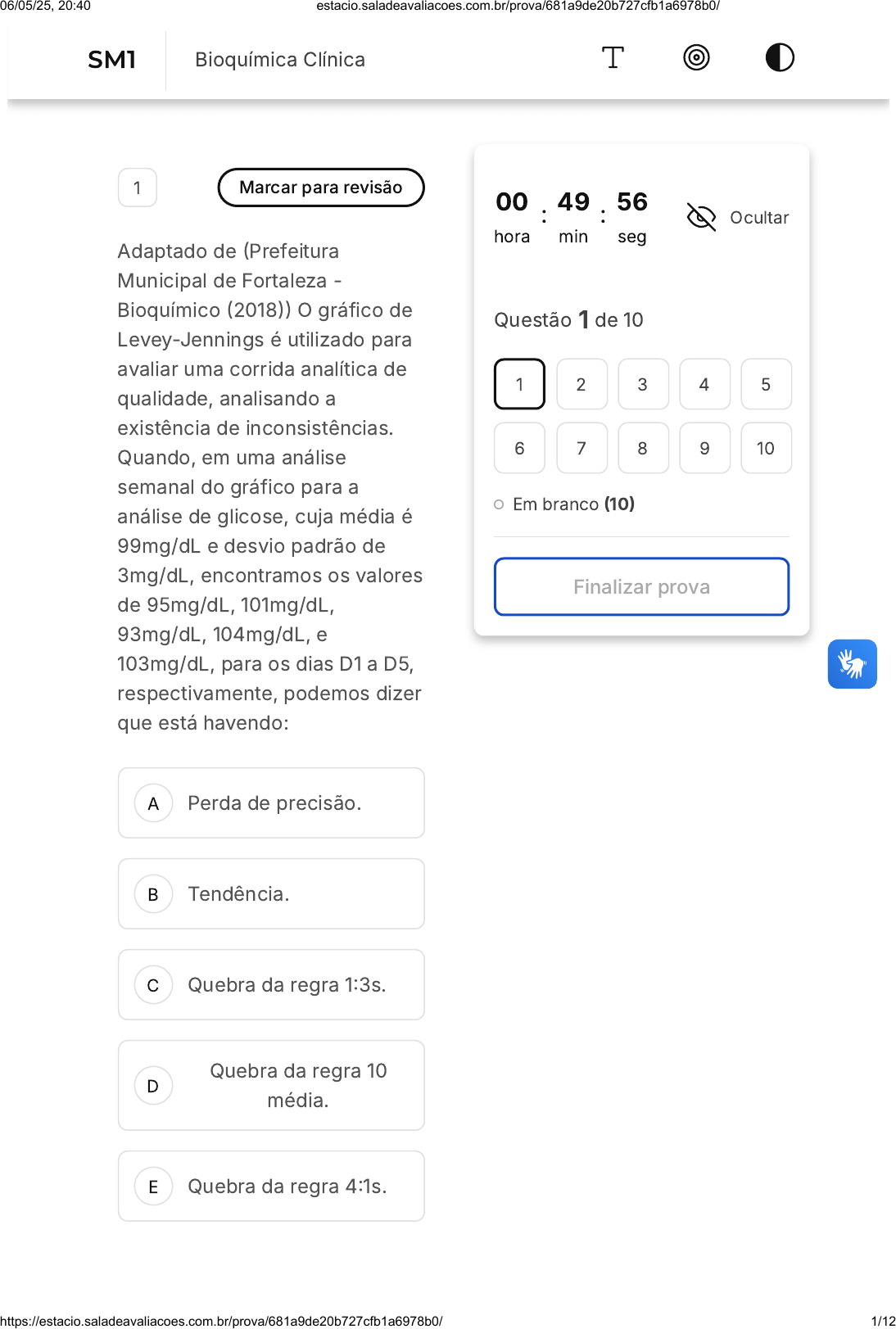Open the focus target icon
Image resolution: width=896 pixels, height=1329 pixels.
(x=696, y=58)
